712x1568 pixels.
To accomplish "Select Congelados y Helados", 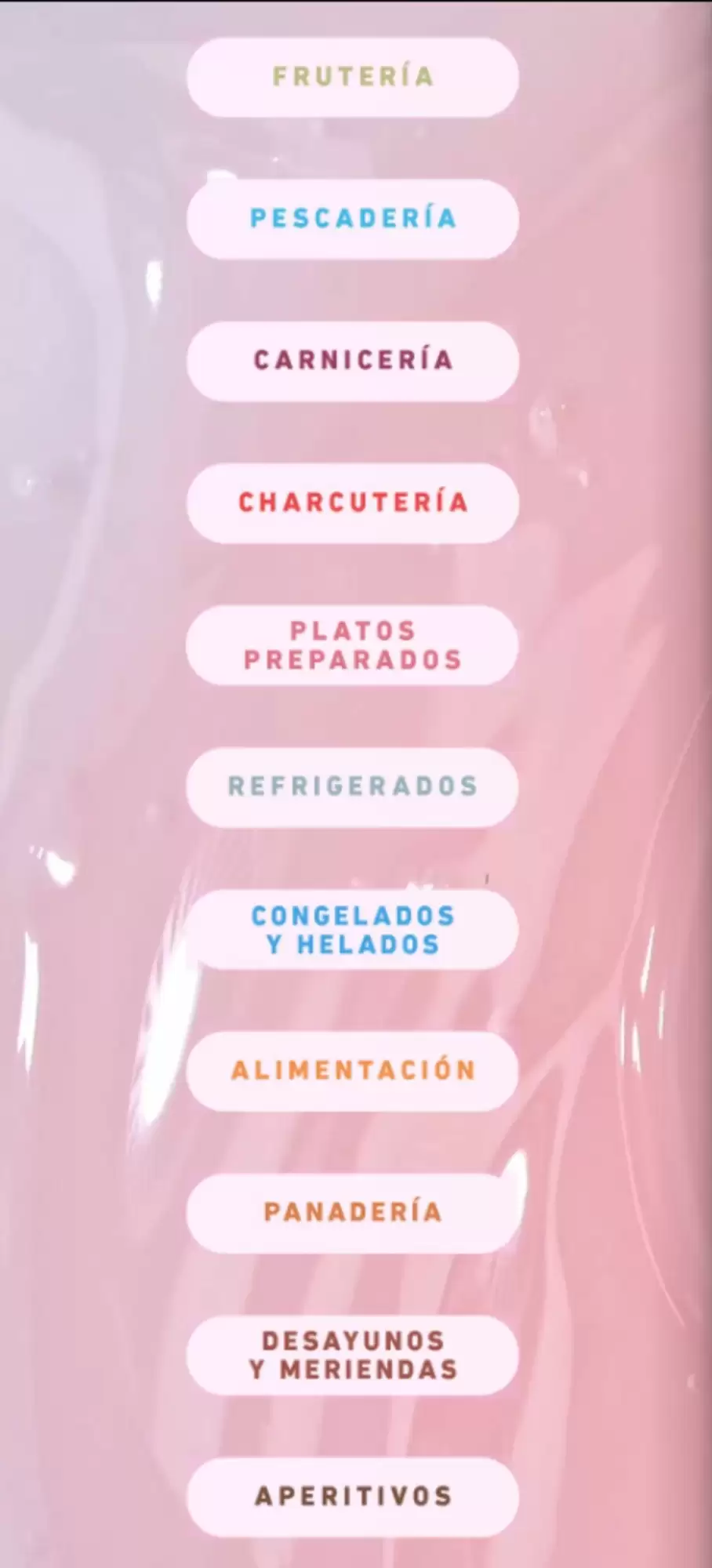I will (352, 929).
